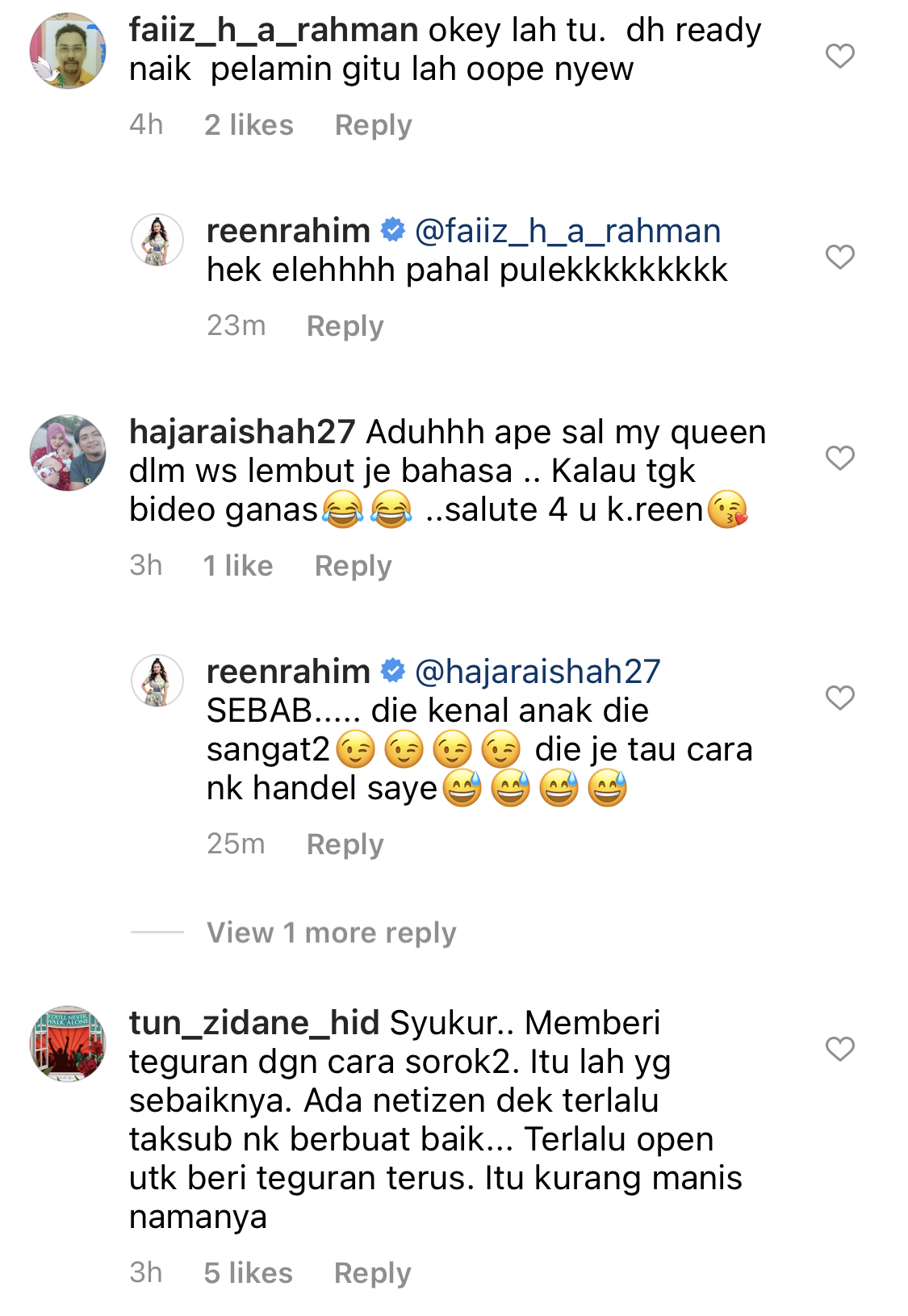The width and height of the screenshot is (908, 1316).
Task: View the 5 likes on tun_zidane_hid's comment
Action: coord(248,1273)
